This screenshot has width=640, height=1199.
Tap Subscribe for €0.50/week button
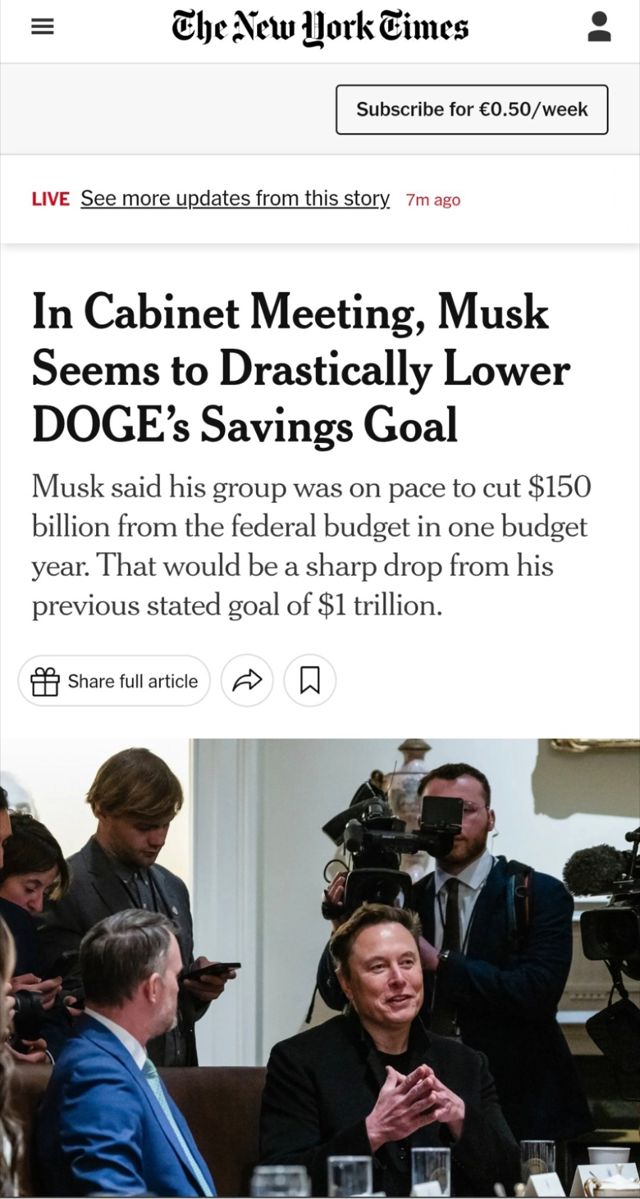point(472,109)
